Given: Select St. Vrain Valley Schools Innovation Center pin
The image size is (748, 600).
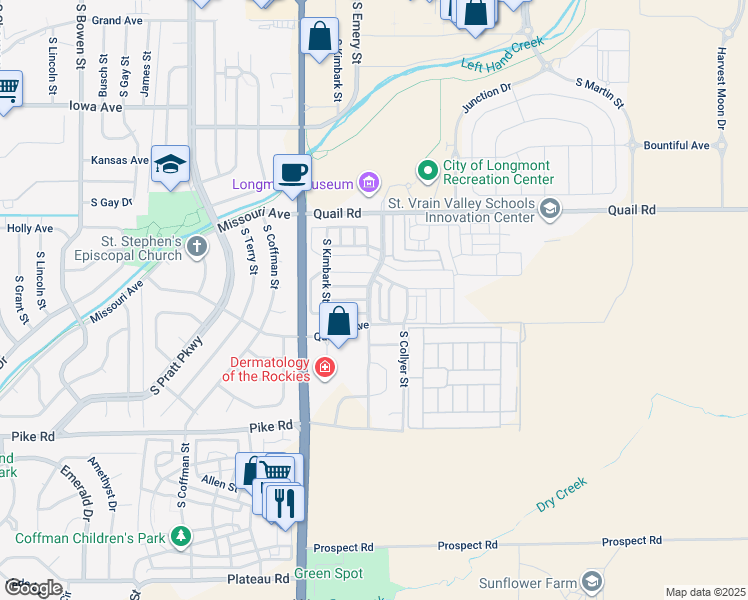Looking at the screenshot, I should [x=549, y=208].
